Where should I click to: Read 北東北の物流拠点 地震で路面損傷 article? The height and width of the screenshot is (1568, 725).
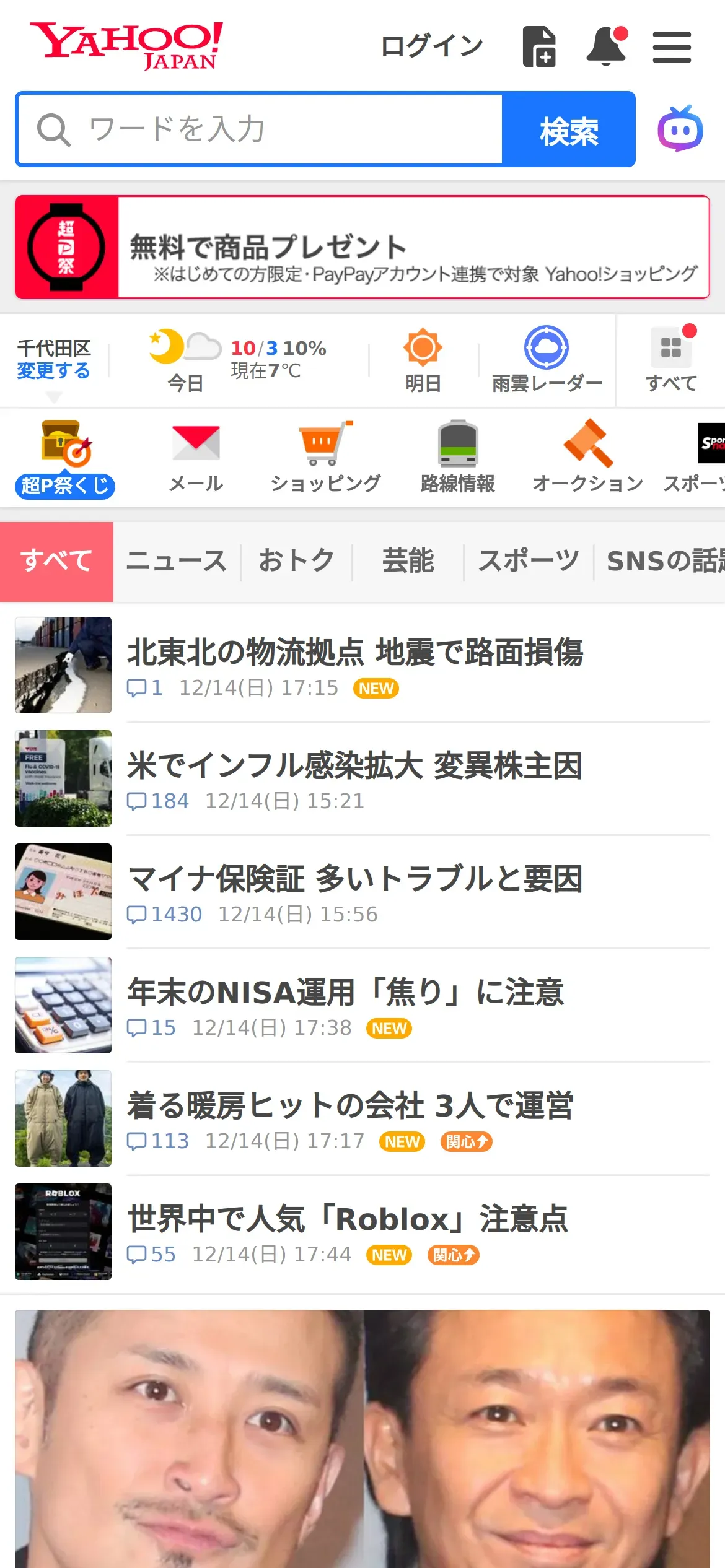[x=355, y=653]
